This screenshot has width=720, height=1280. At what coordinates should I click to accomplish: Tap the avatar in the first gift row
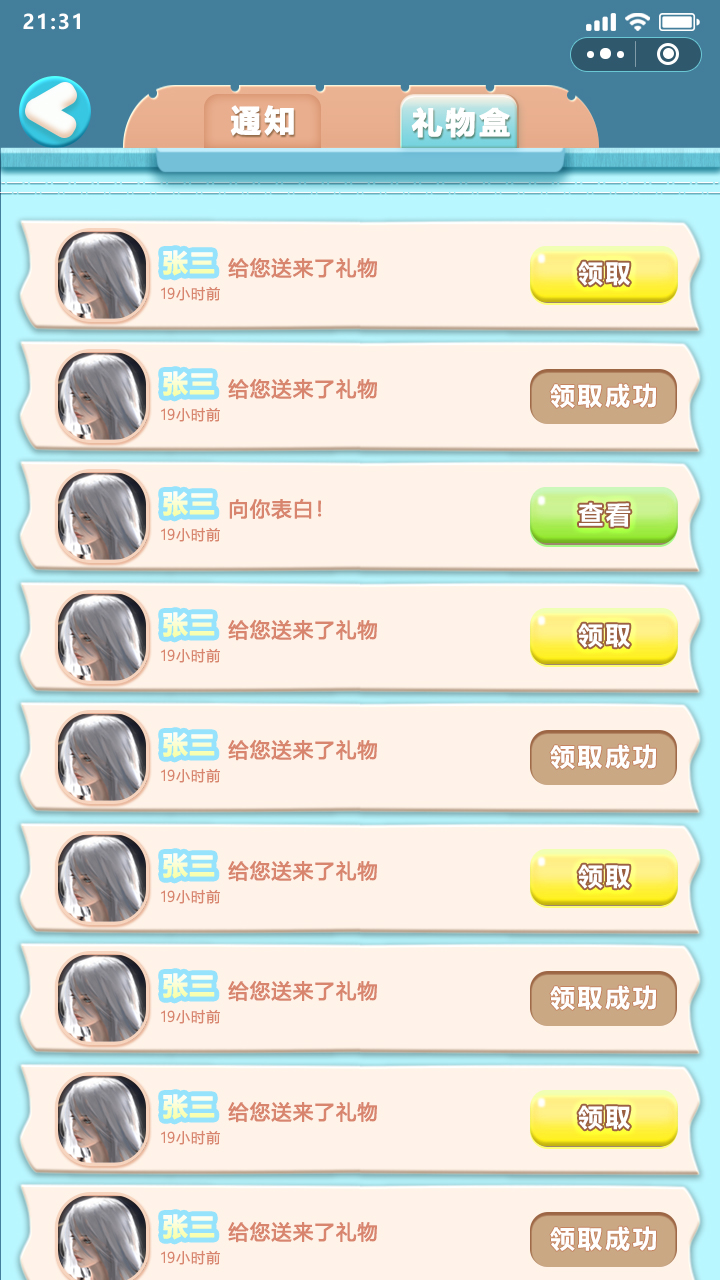(103, 276)
